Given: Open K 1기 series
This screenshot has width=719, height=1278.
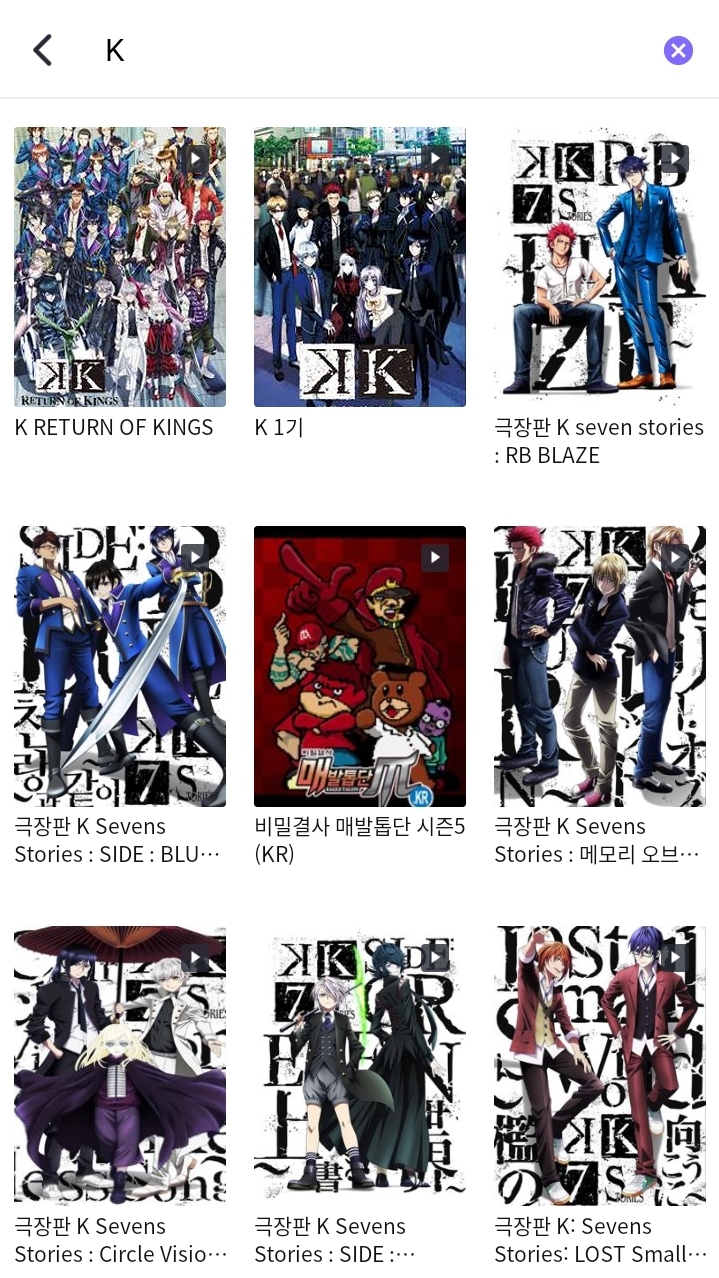Looking at the screenshot, I should pyautogui.click(x=360, y=267).
